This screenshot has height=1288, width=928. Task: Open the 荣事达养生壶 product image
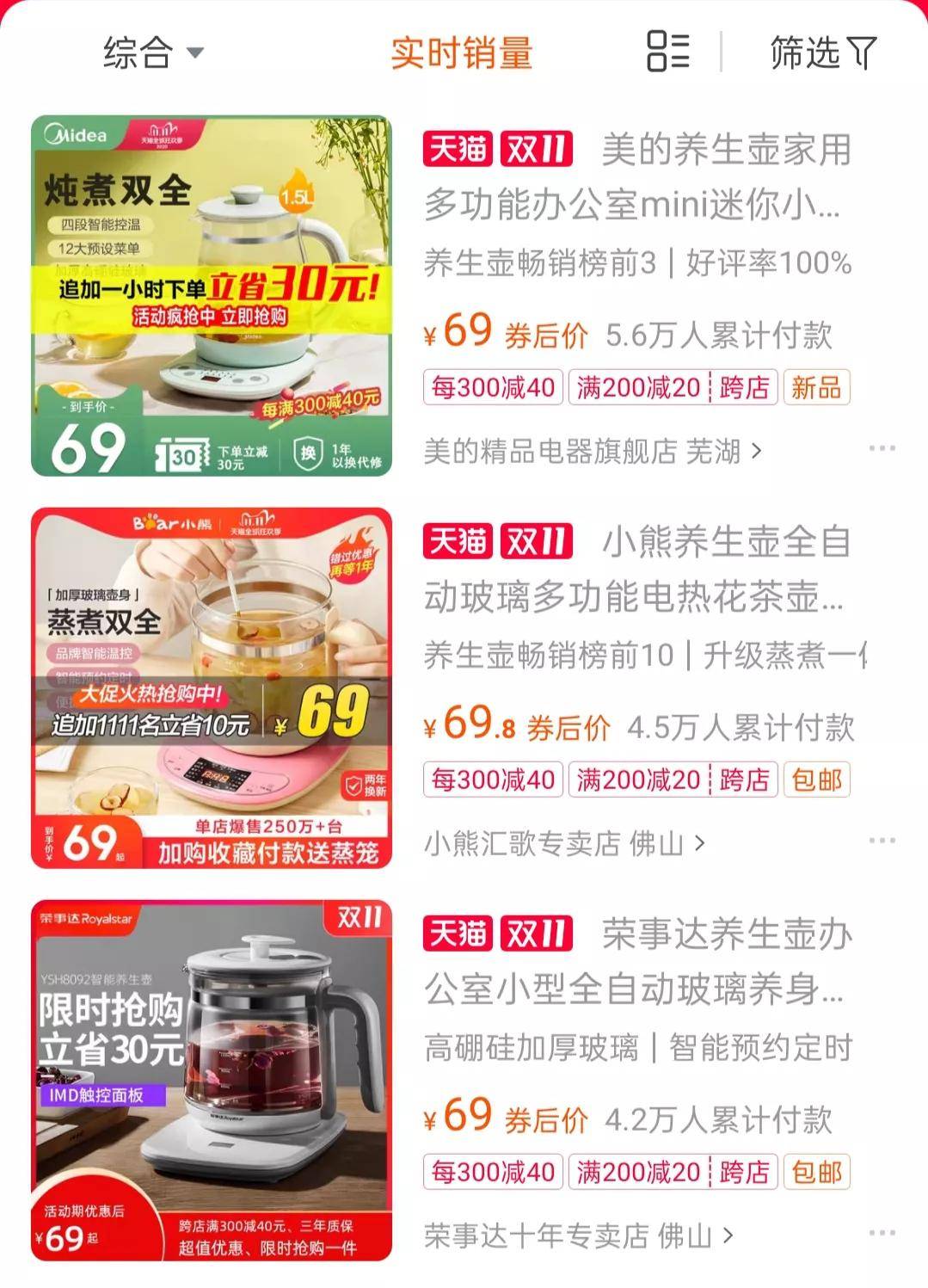[x=212, y=1081]
